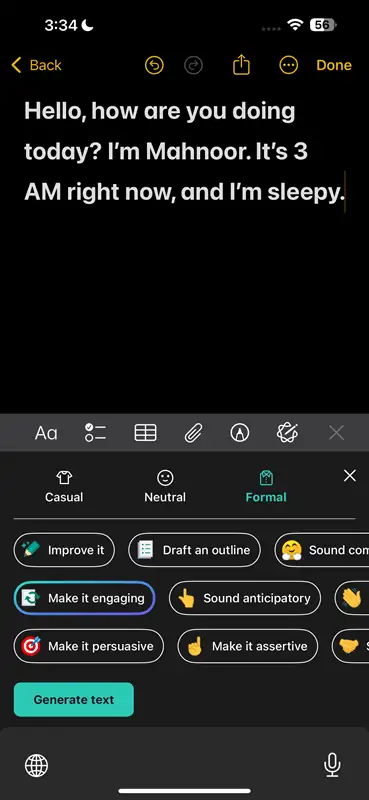Insert a checklist
The height and width of the screenshot is (800, 369).
coord(95,433)
